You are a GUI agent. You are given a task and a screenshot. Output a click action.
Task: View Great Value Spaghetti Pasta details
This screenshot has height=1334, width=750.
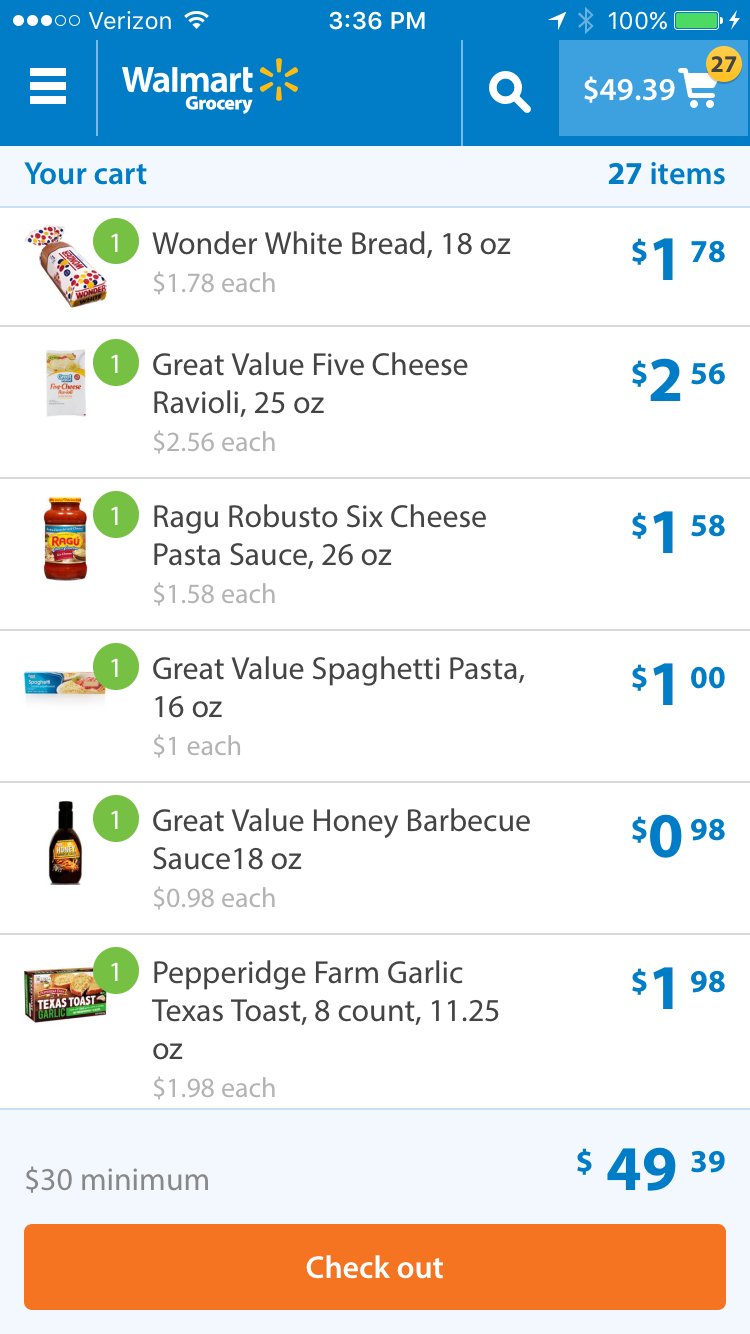(375, 706)
